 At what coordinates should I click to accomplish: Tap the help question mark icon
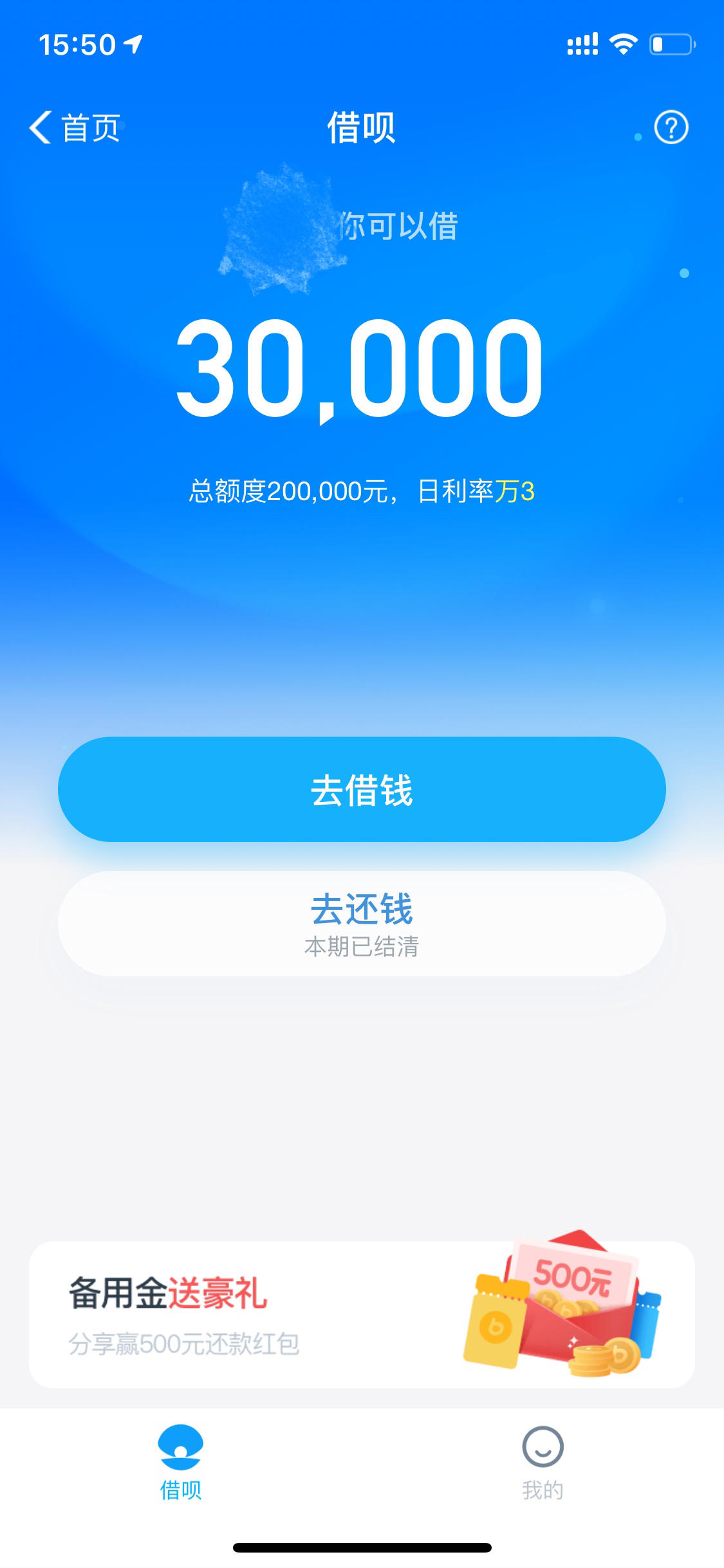click(x=672, y=127)
